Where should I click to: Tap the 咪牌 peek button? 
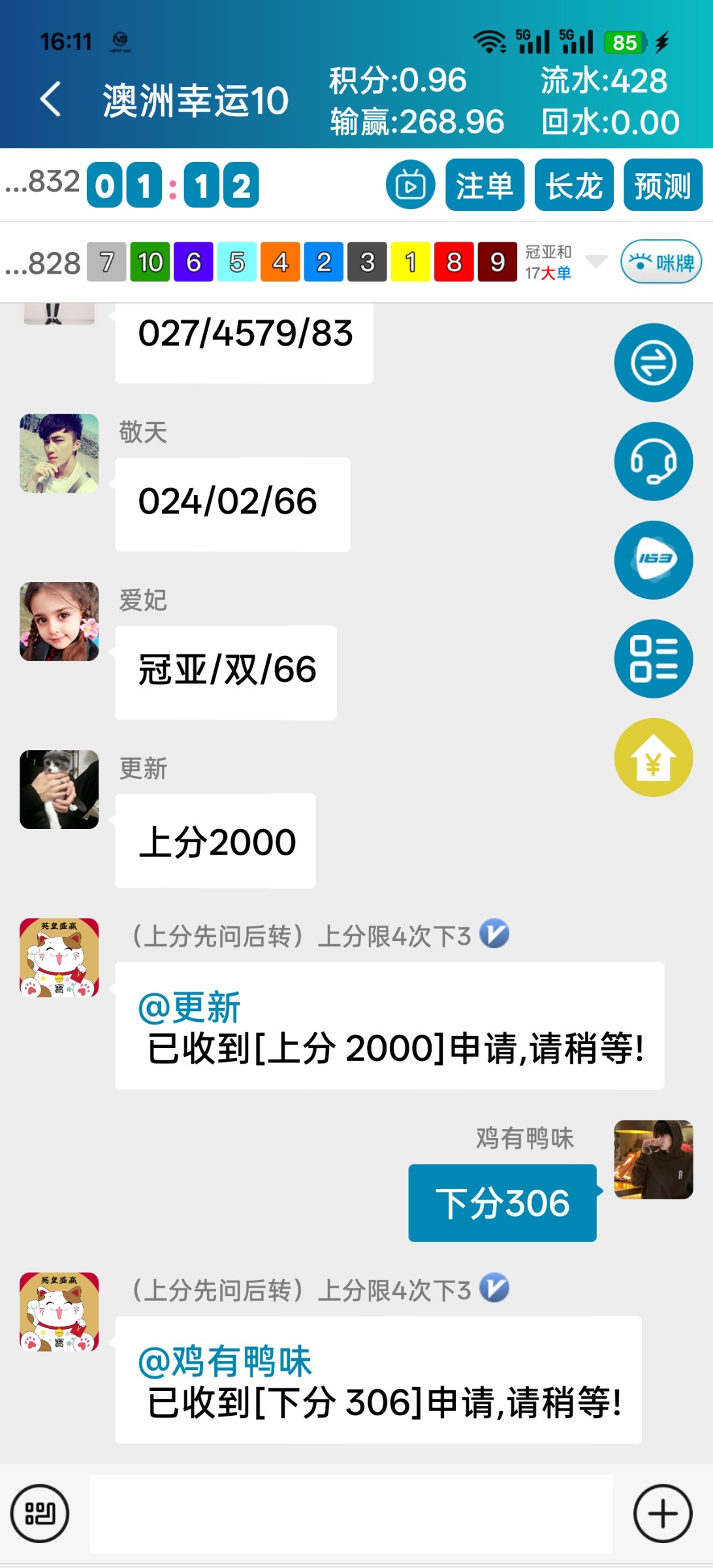point(661,262)
